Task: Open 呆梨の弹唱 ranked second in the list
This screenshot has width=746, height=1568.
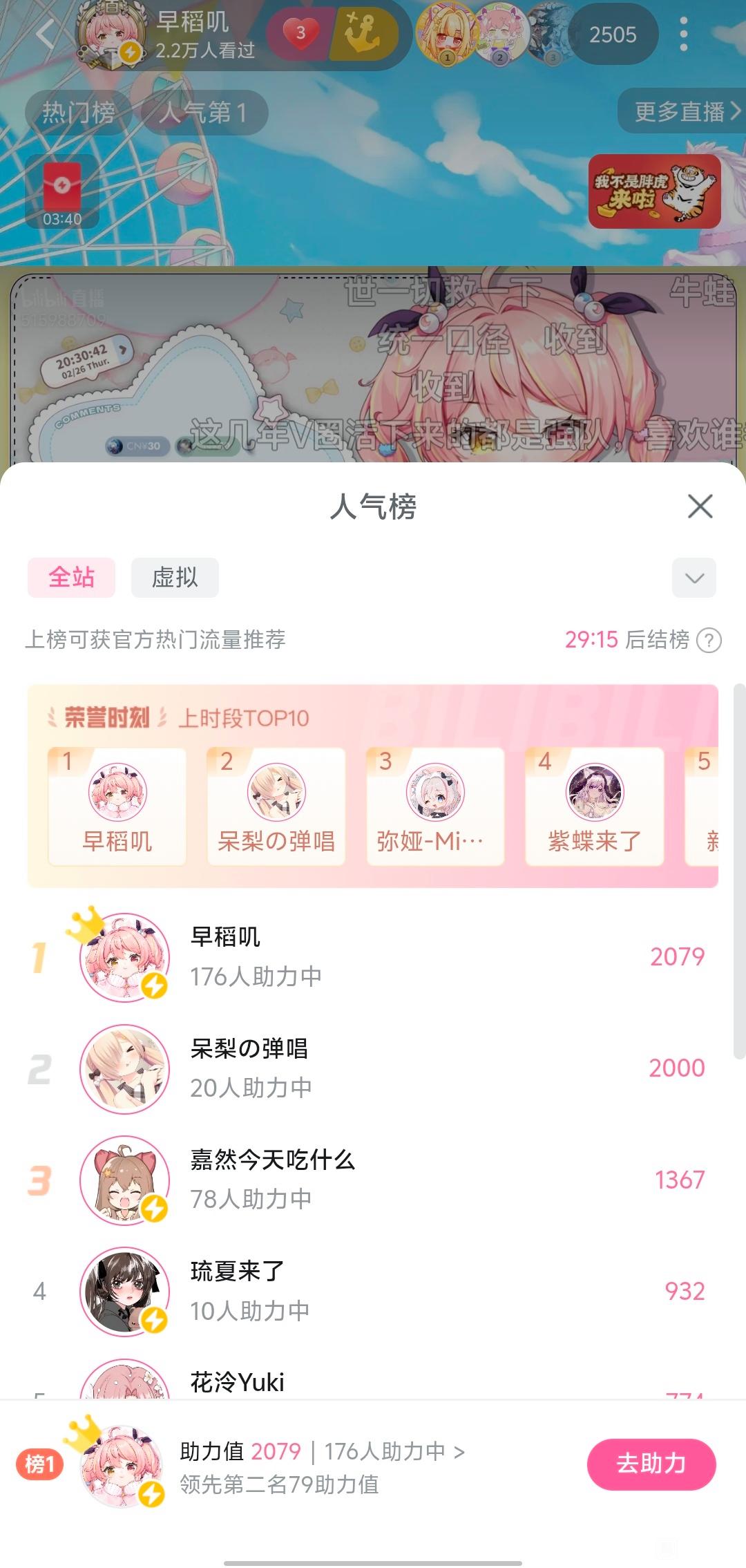Action: pos(373,1068)
